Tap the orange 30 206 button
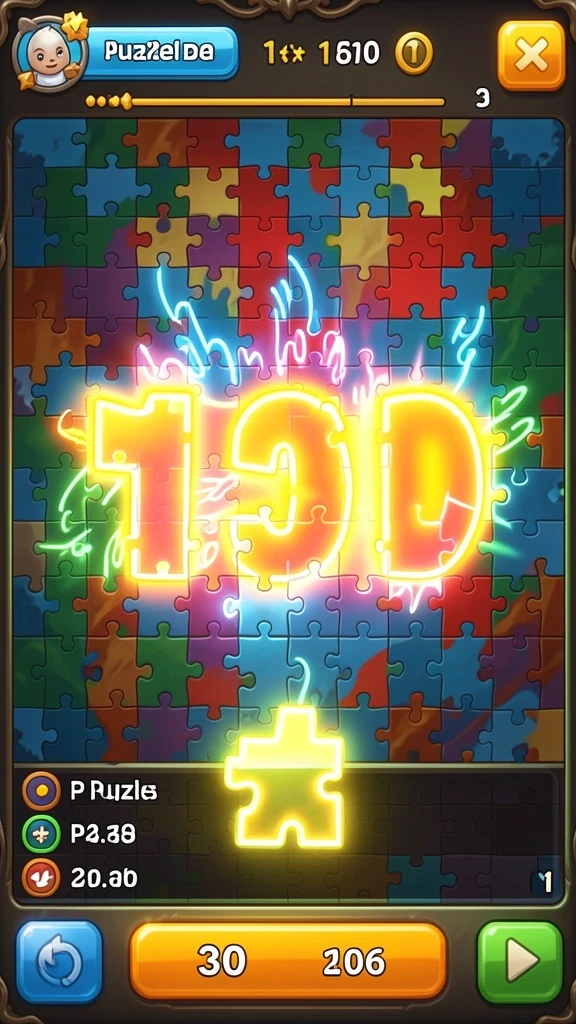This screenshot has width=576, height=1024. 289,961
